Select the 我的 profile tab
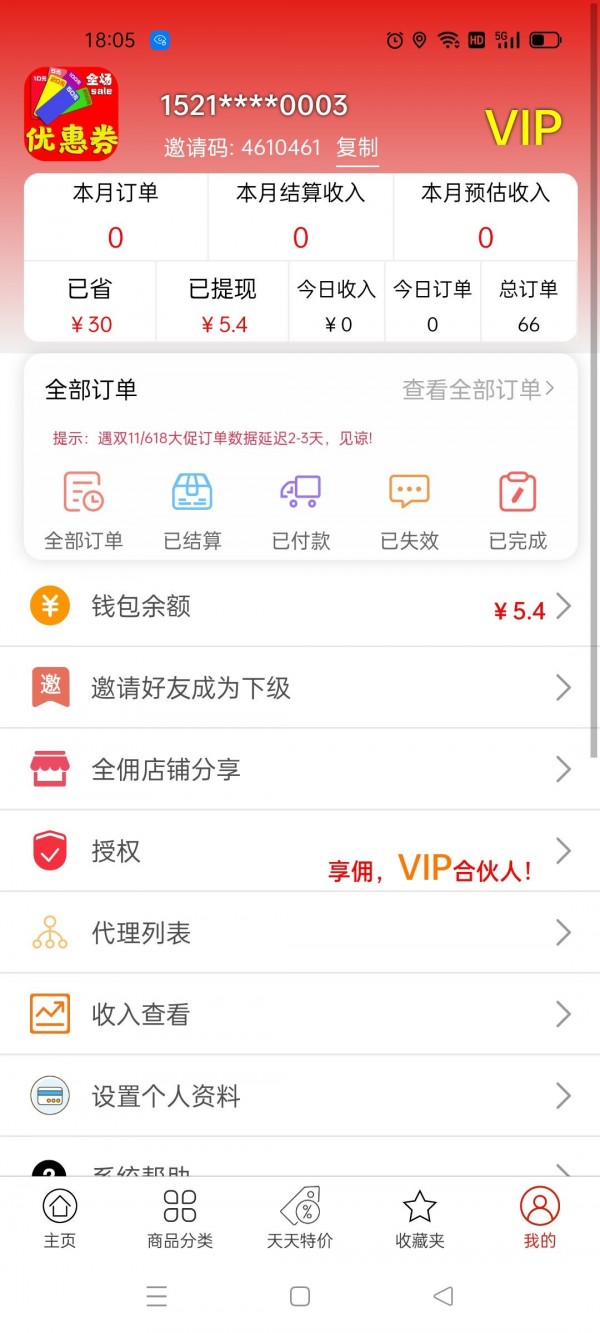600x1333 pixels. point(540,1218)
